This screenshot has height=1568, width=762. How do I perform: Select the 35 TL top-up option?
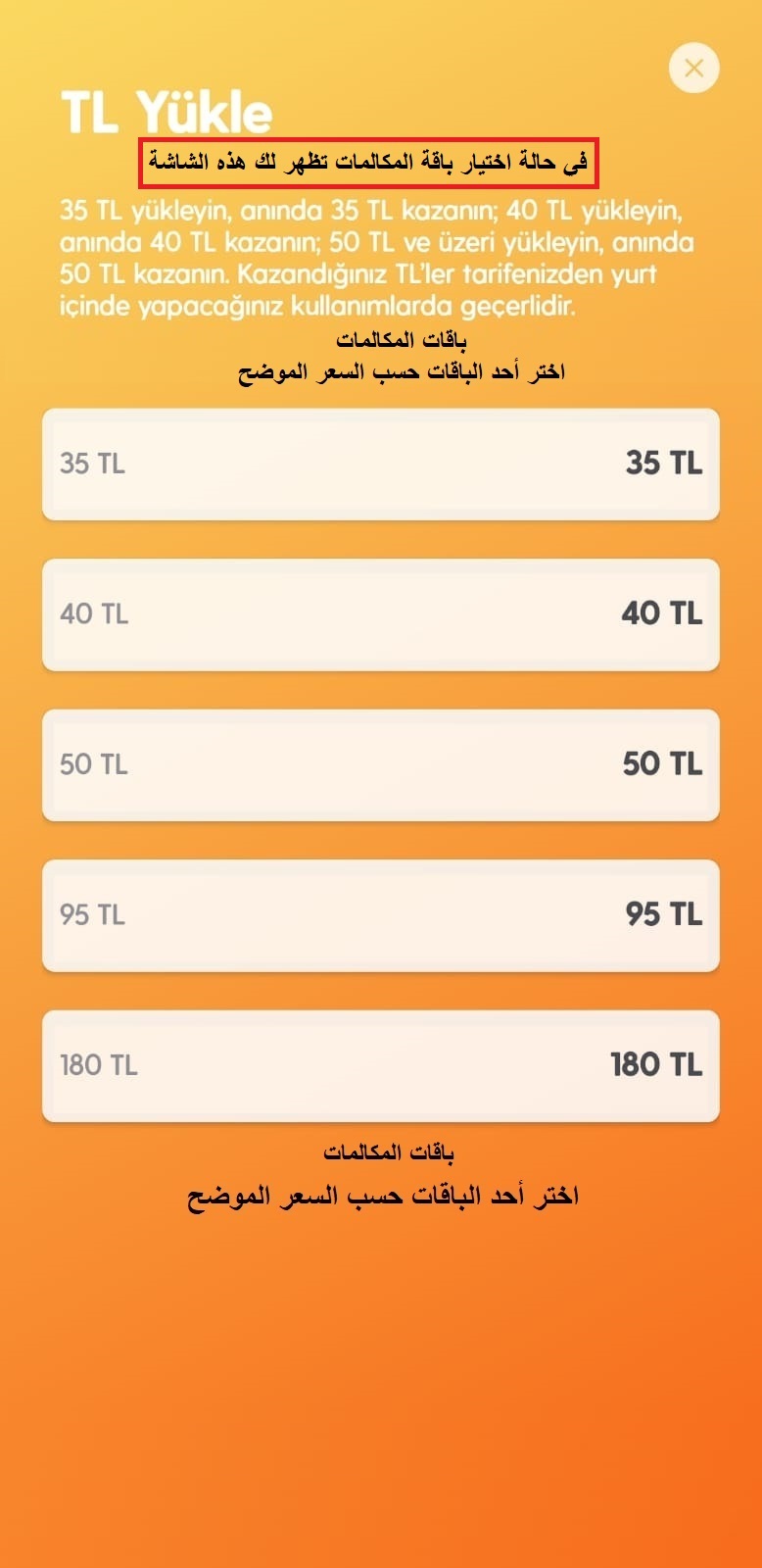(x=381, y=464)
